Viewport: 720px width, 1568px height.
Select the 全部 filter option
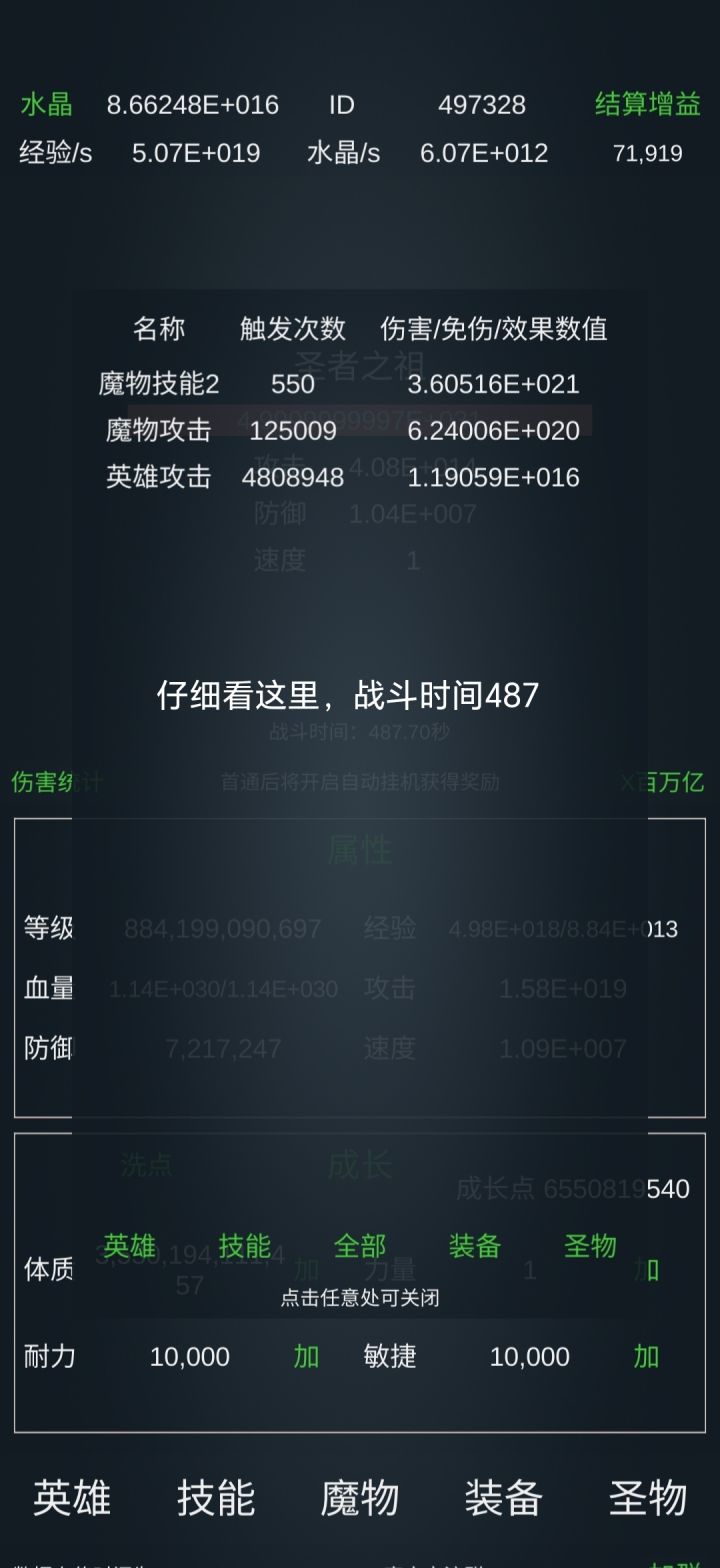tap(362, 1245)
